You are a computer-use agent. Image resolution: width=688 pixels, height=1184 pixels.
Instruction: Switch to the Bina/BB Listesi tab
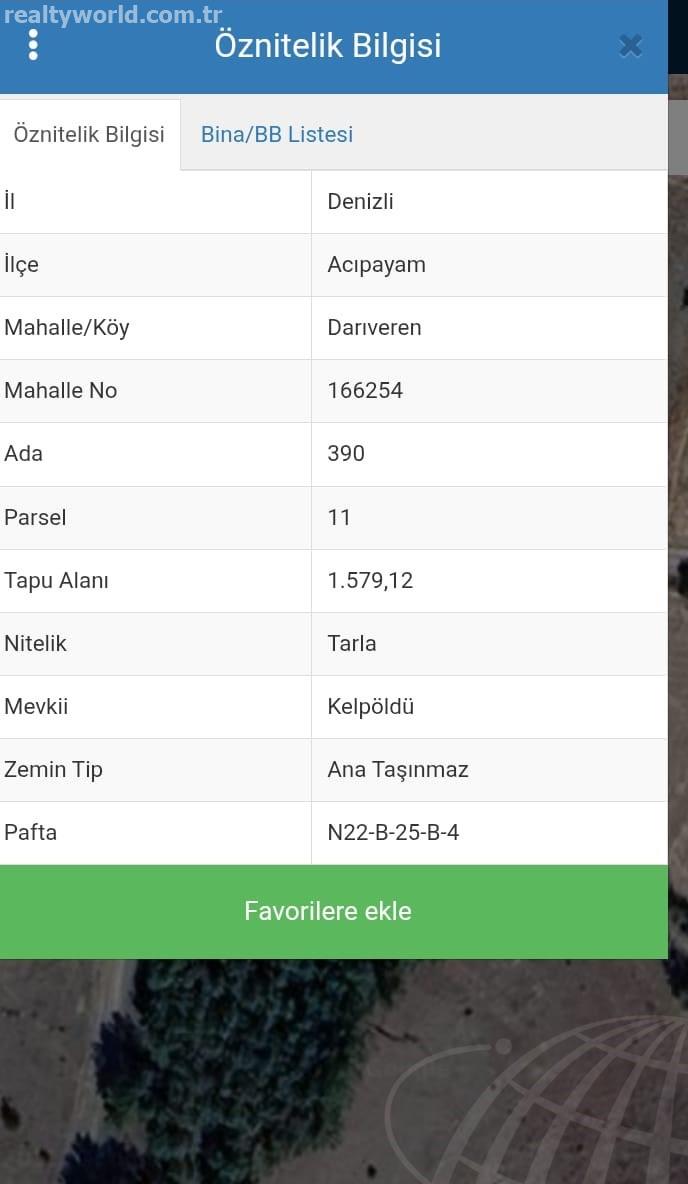[277, 134]
